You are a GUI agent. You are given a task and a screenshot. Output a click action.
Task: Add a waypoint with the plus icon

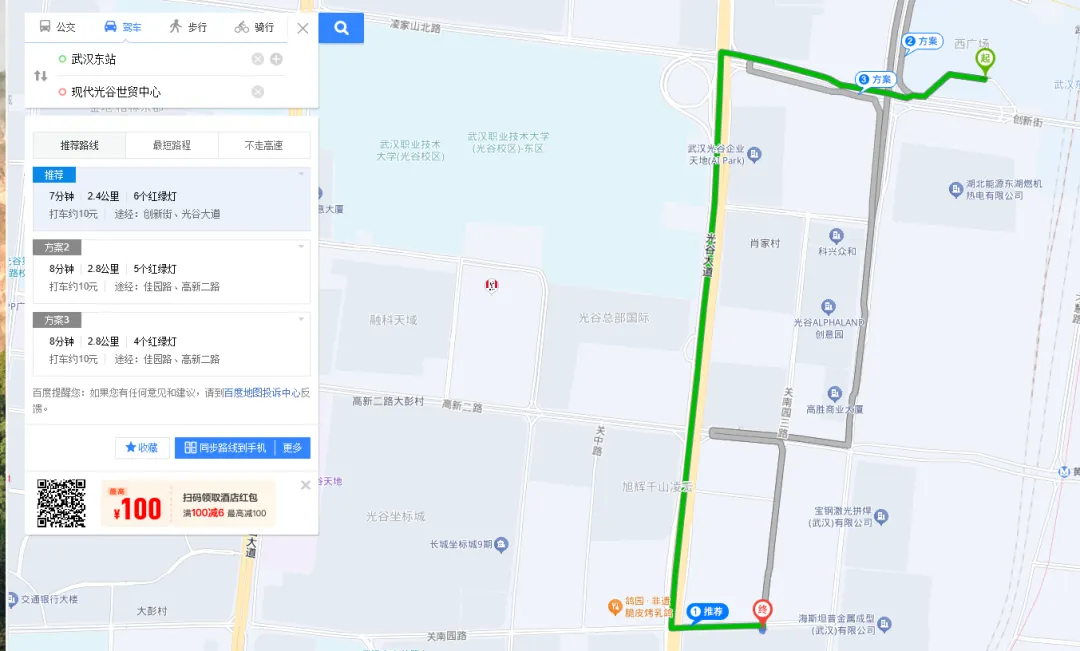point(276,59)
